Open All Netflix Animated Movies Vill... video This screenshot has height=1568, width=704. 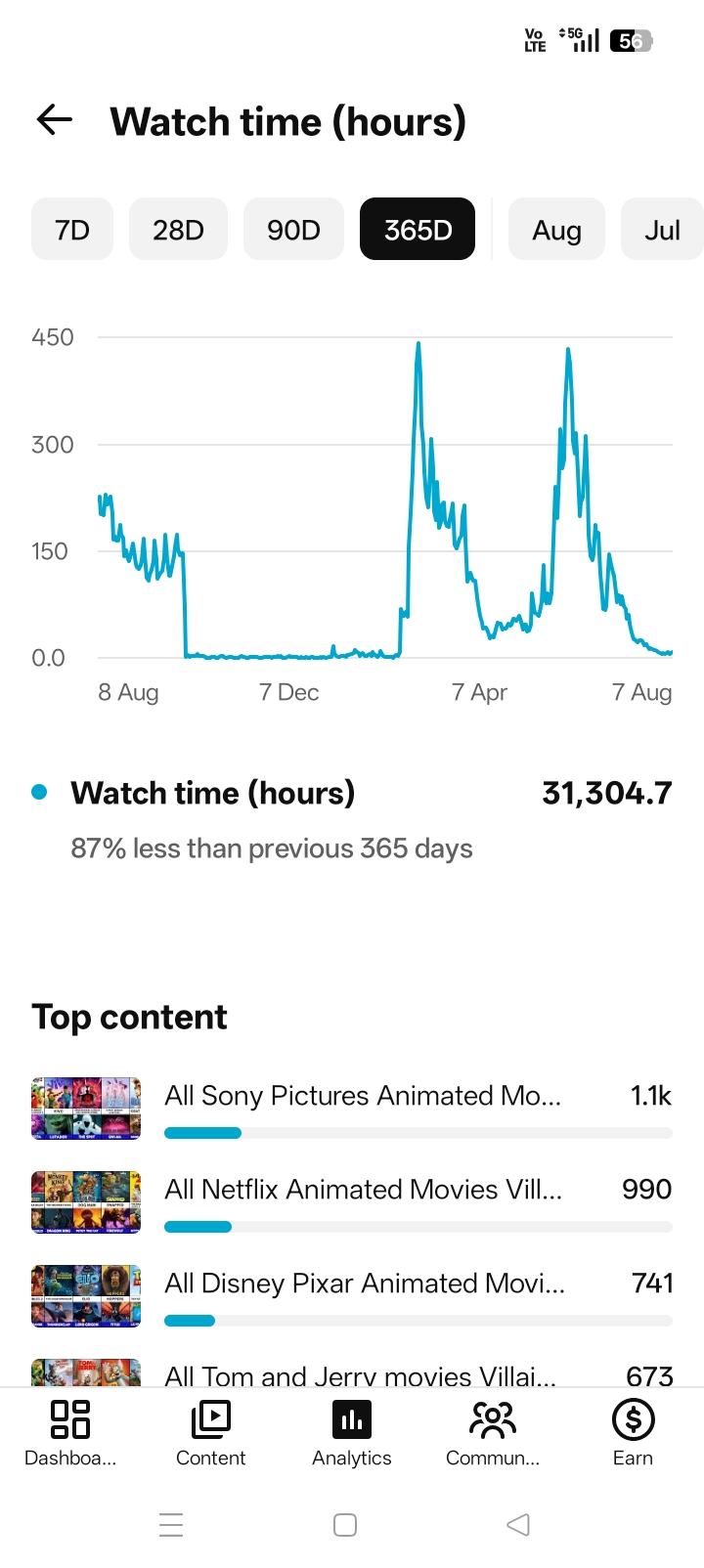tap(352, 1202)
